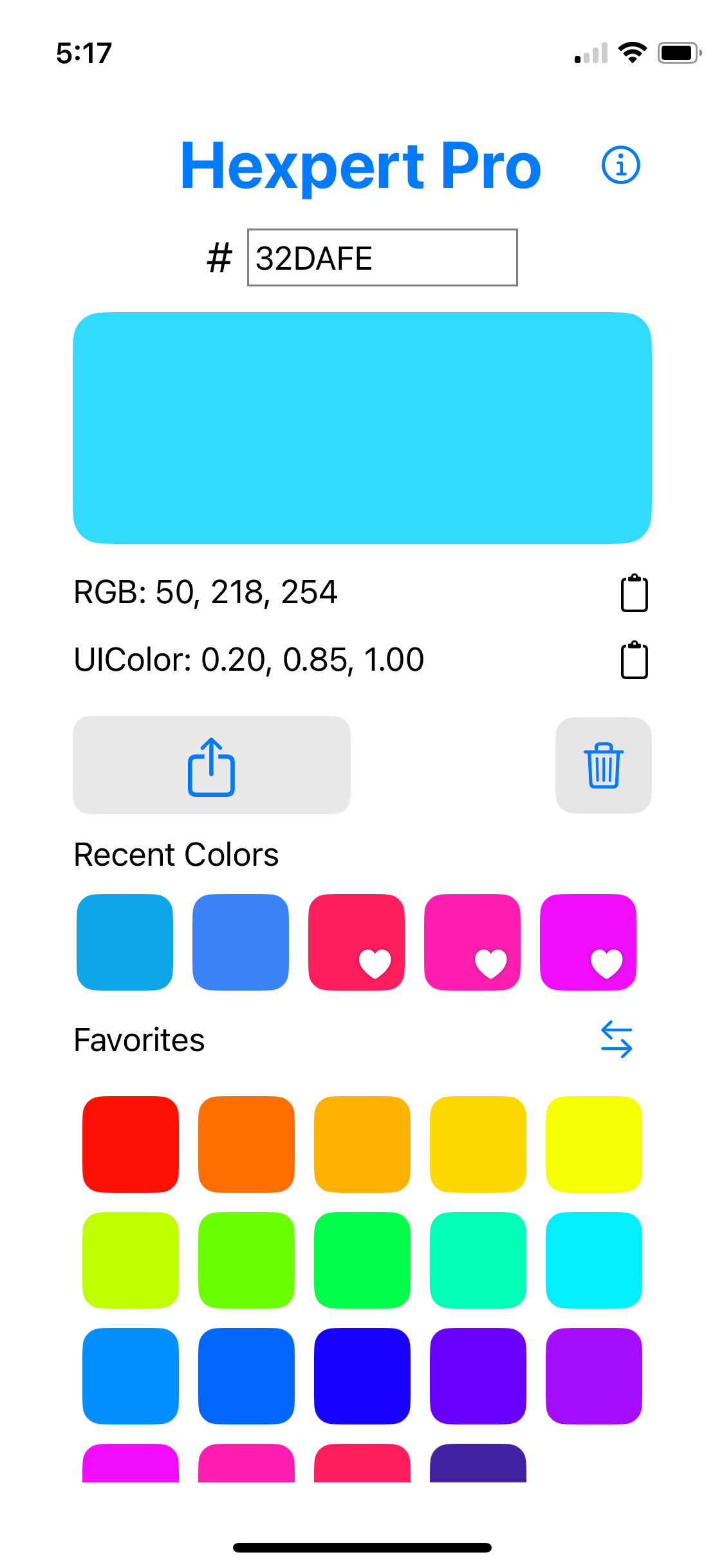The image size is (724, 1568).
Task: Select the red favorite swatch
Action: point(130,1143)
